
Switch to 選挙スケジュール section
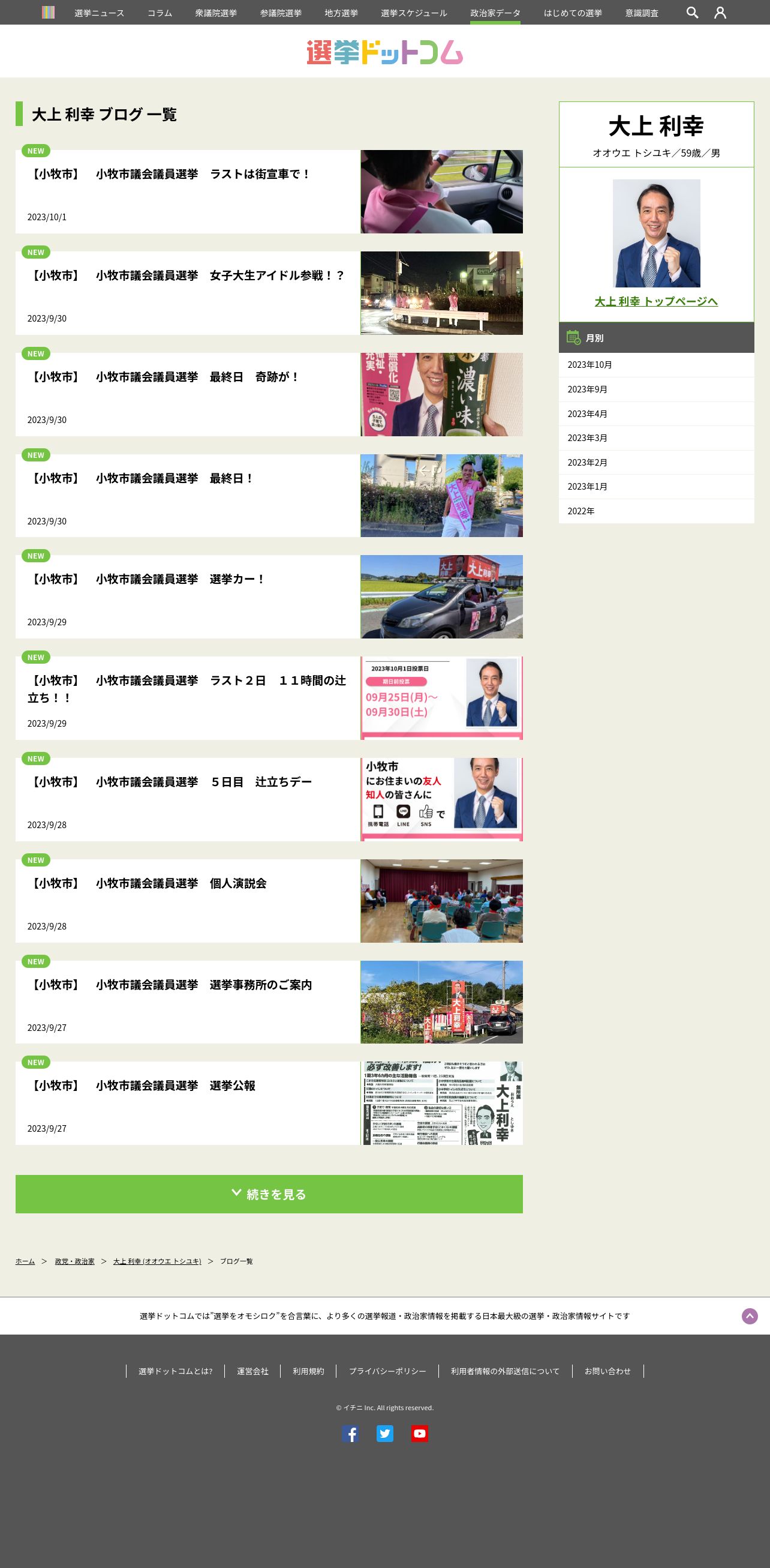pyautogui.click(x=414, y=13)
